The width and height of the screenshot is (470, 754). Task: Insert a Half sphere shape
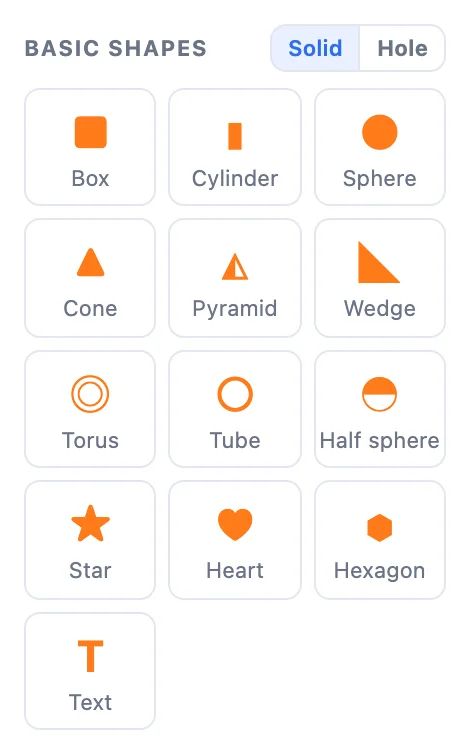tap(380, 409)
